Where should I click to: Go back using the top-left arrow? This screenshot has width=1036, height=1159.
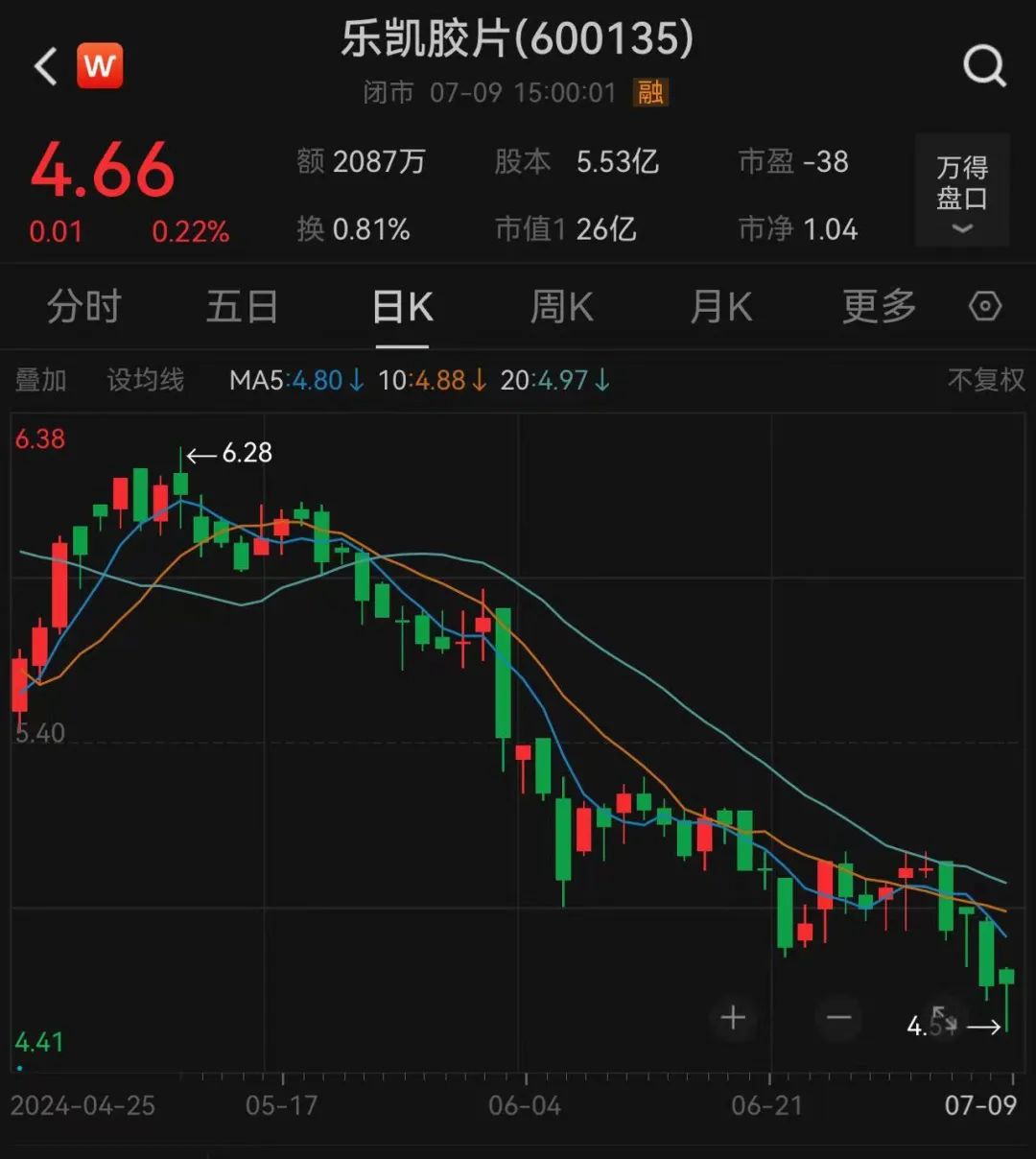(45, 66)
